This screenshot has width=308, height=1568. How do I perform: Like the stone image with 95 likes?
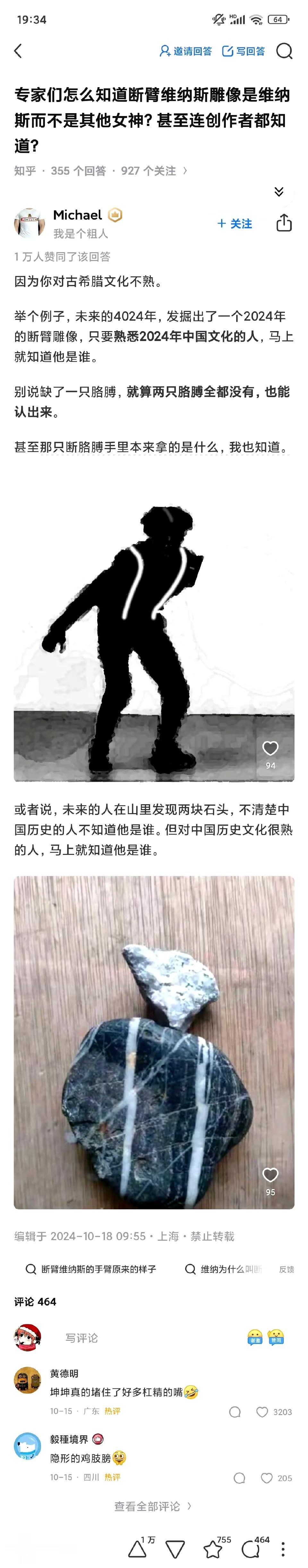tap(270, 1175)
